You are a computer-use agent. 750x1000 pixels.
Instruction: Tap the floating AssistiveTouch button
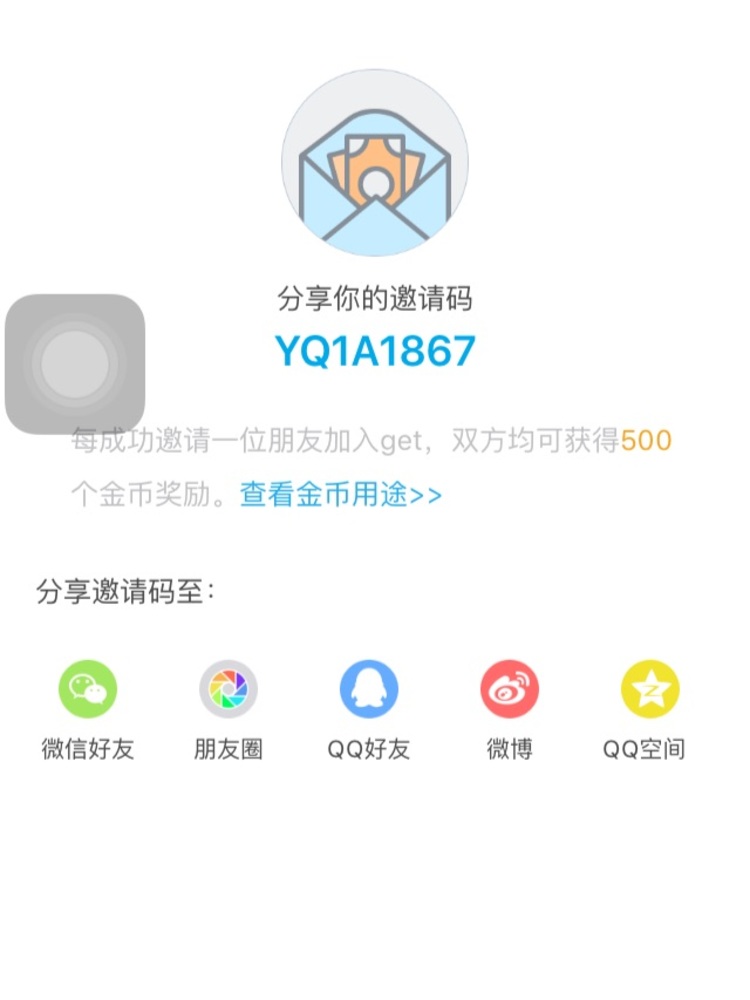(75, 363)
